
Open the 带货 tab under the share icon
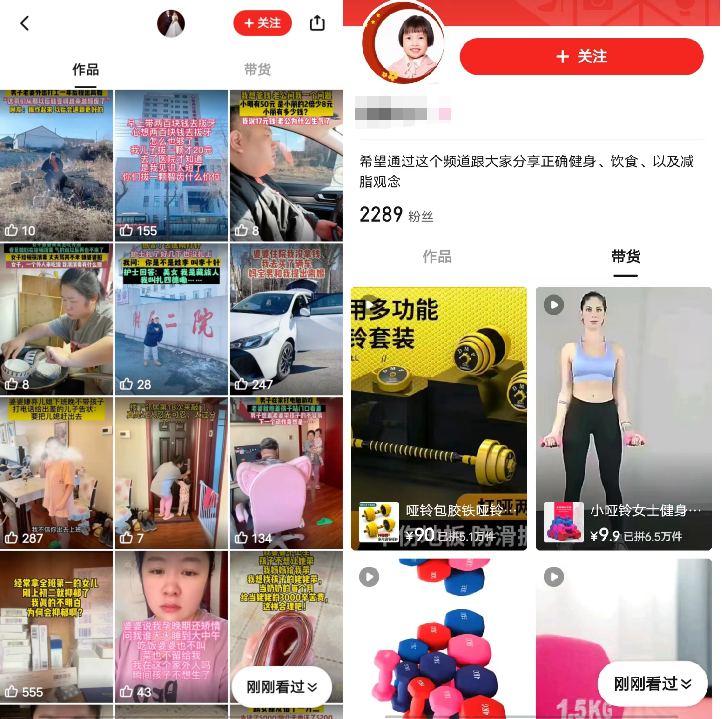pos(257,70)
